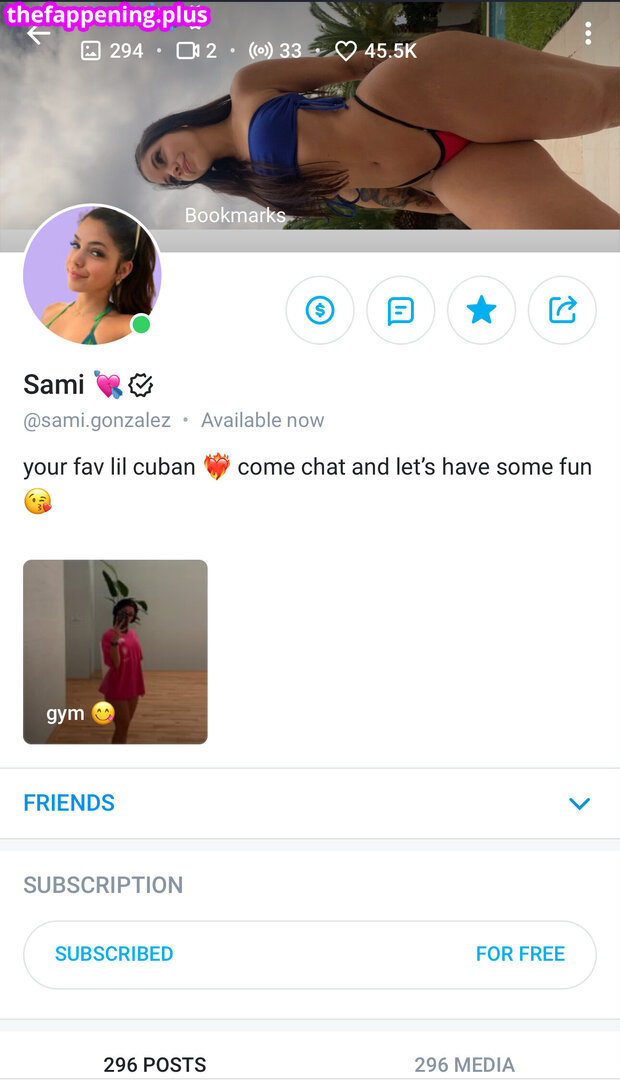Open the gym story highlight
This screenshot has height=1080, width=620.
coord(115,651)
